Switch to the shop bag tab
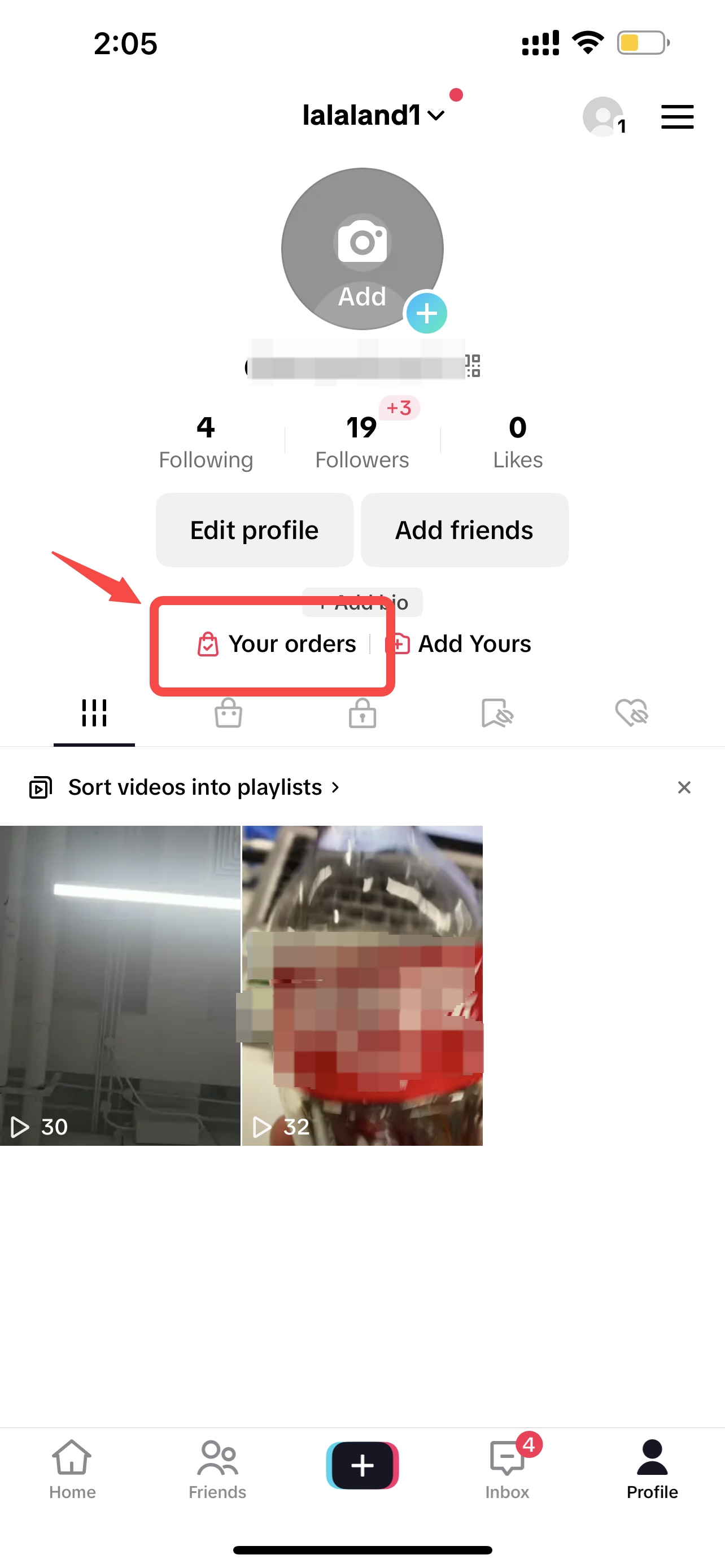The height and width of the screenshot is (1568, 725). coord(228,713)
